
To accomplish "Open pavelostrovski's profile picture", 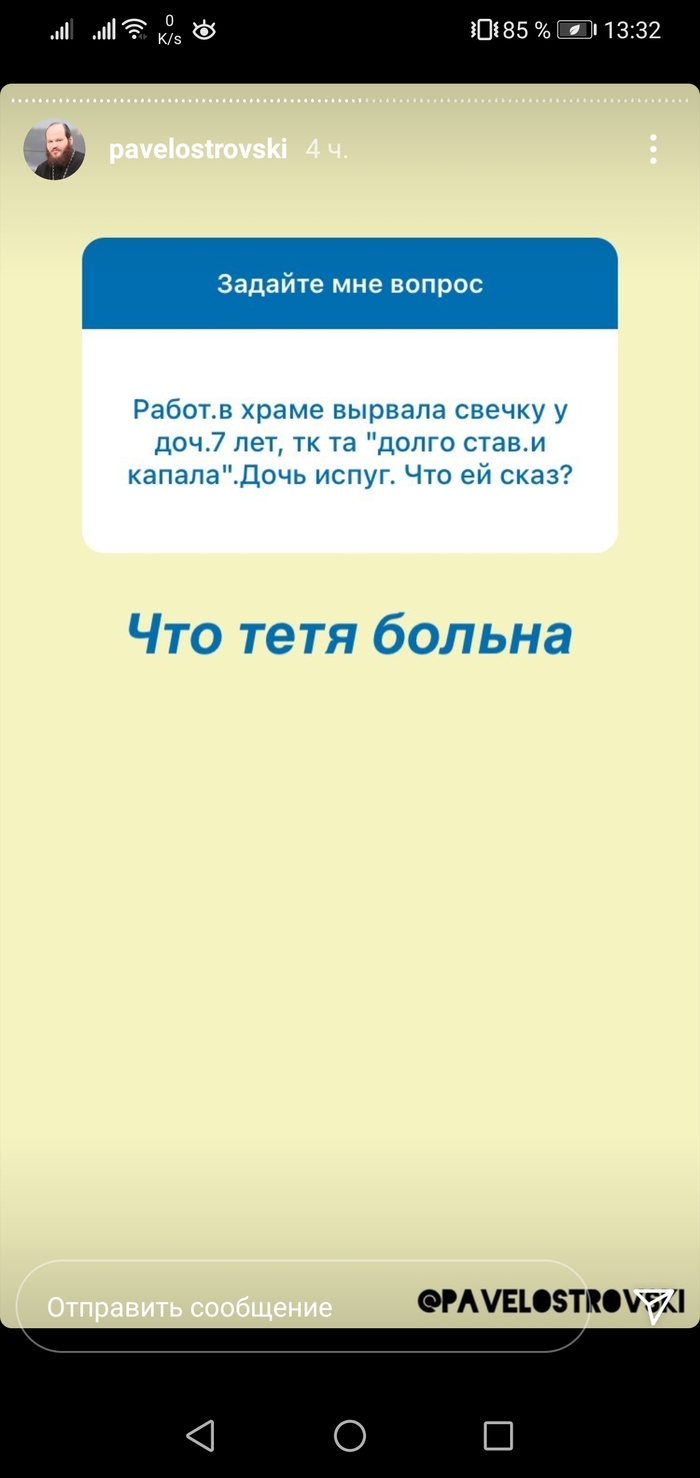I will point(54,150).
